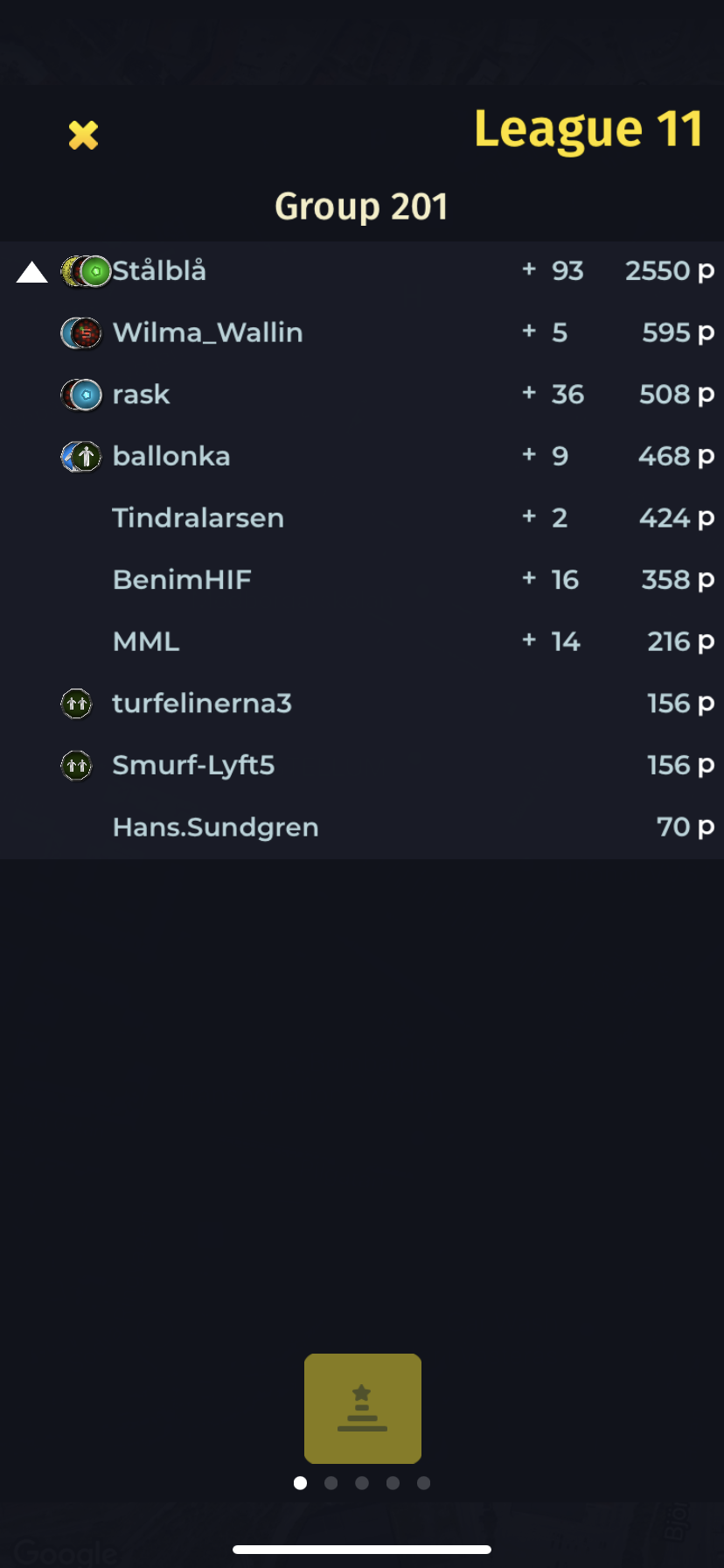Tap the yellow podium ranking button

(363, 1408)
